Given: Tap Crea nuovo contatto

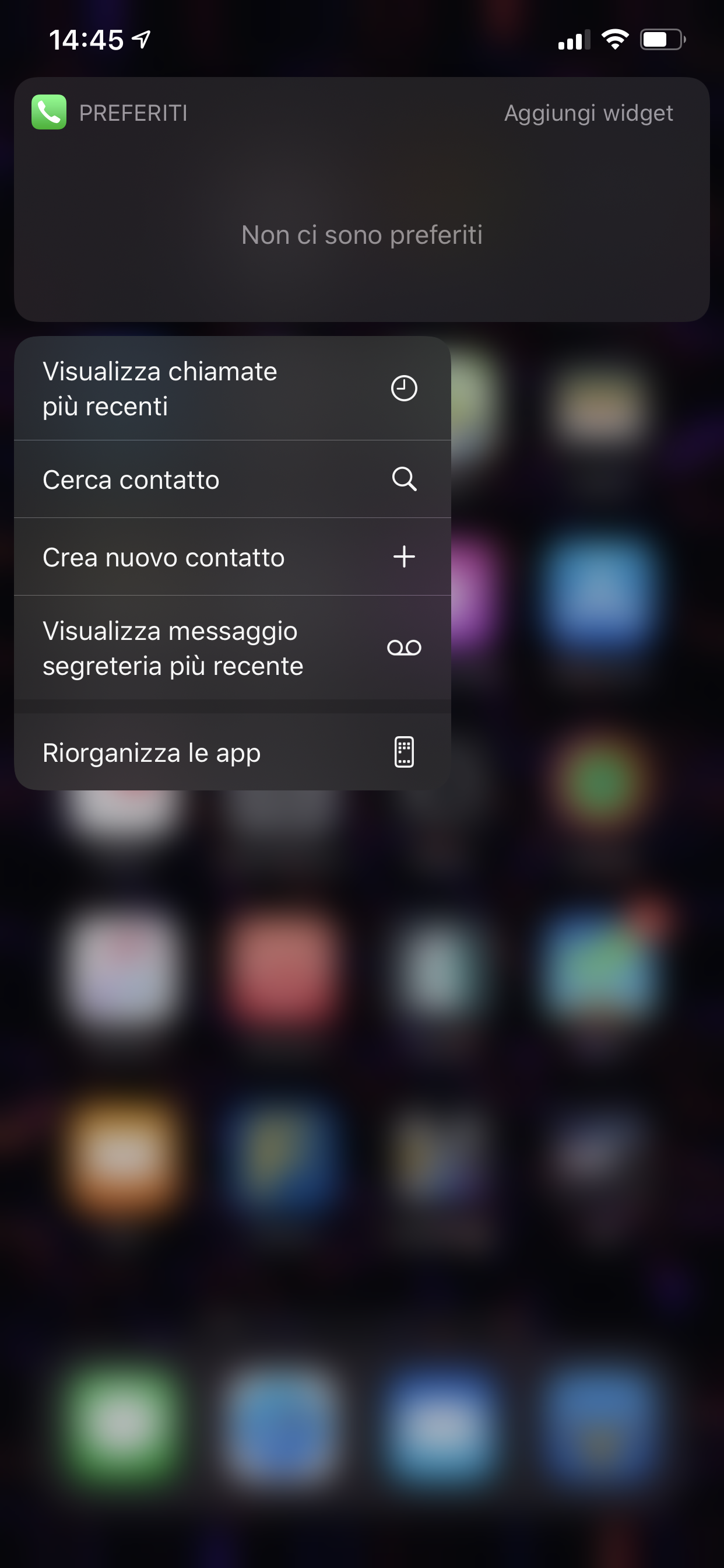Looking at the screenshot, I should point(233,556).
